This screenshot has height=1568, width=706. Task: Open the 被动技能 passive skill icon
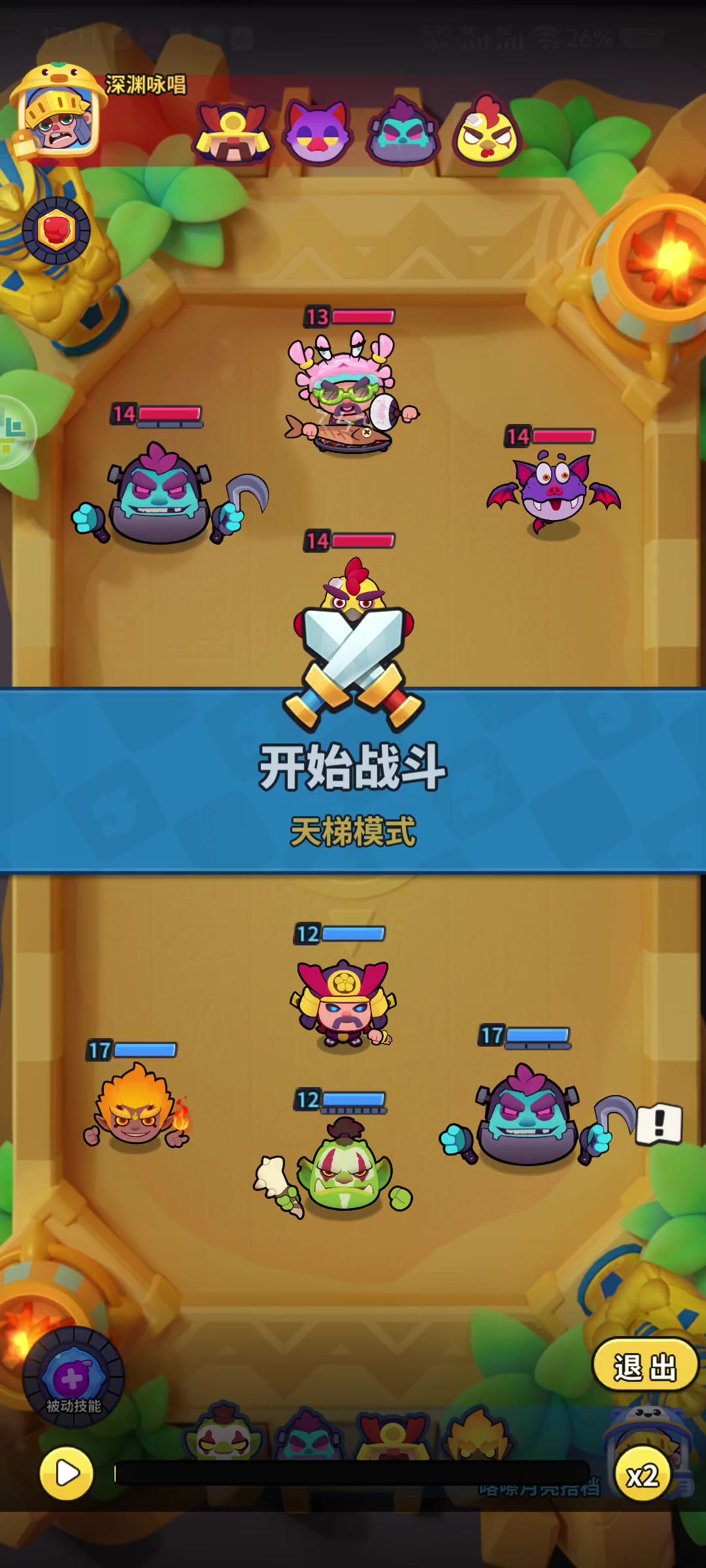tap(73, 1378)
